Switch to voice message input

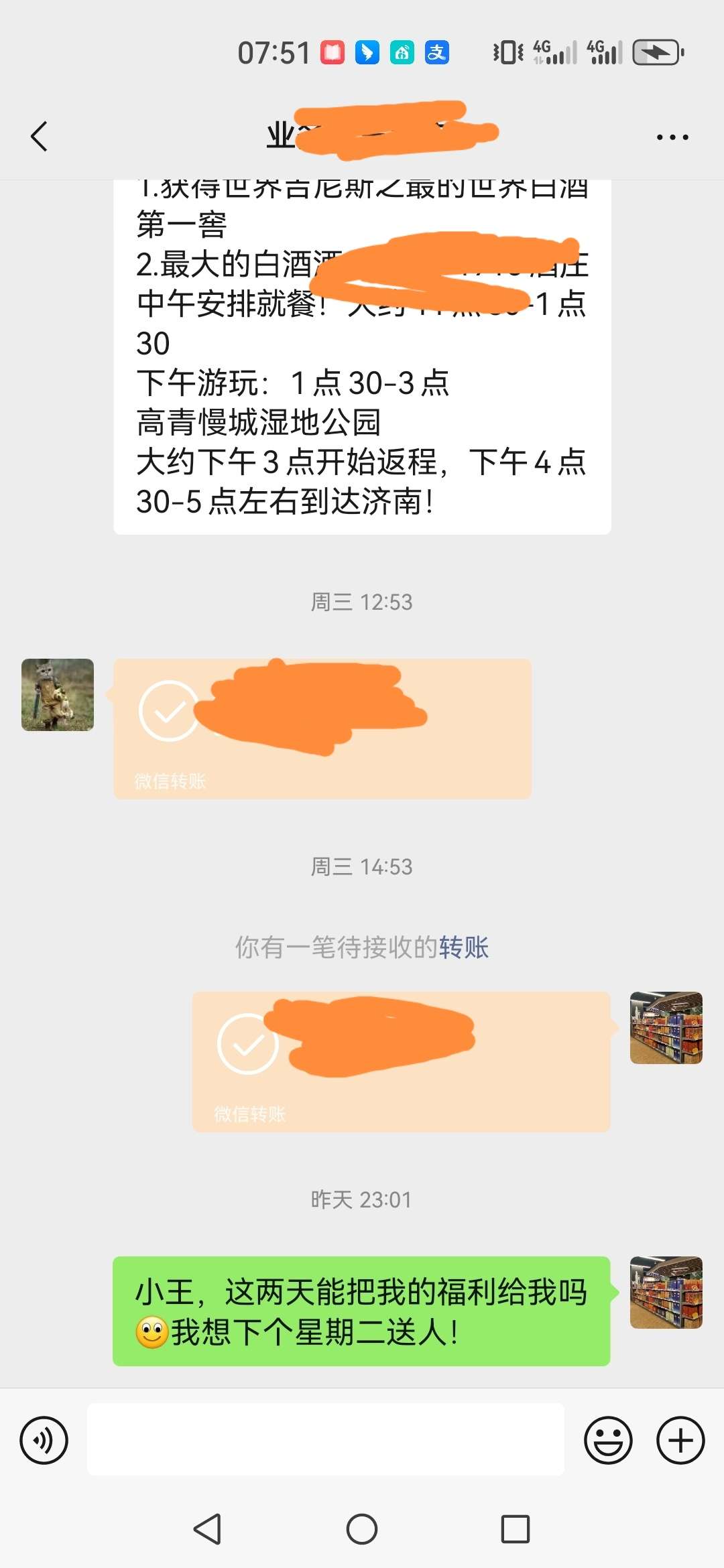[x=44, y=1440]
